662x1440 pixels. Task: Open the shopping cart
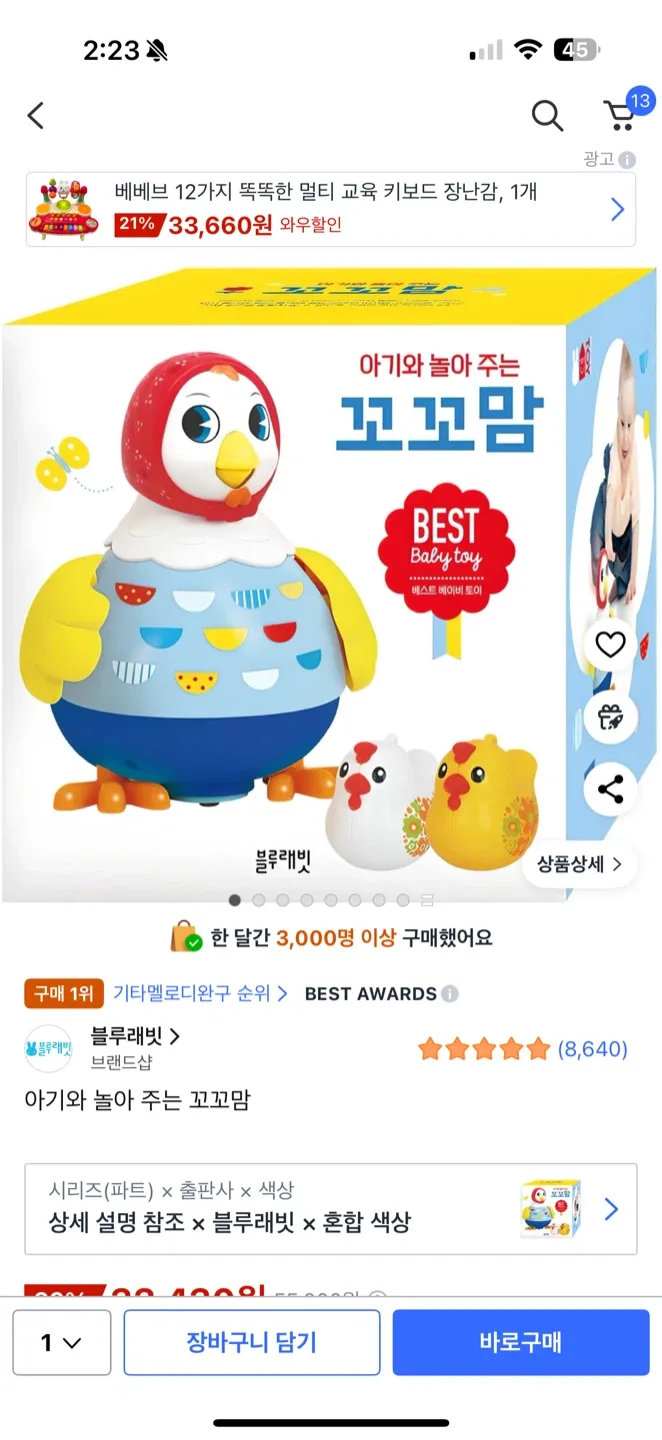pos(622,116)
